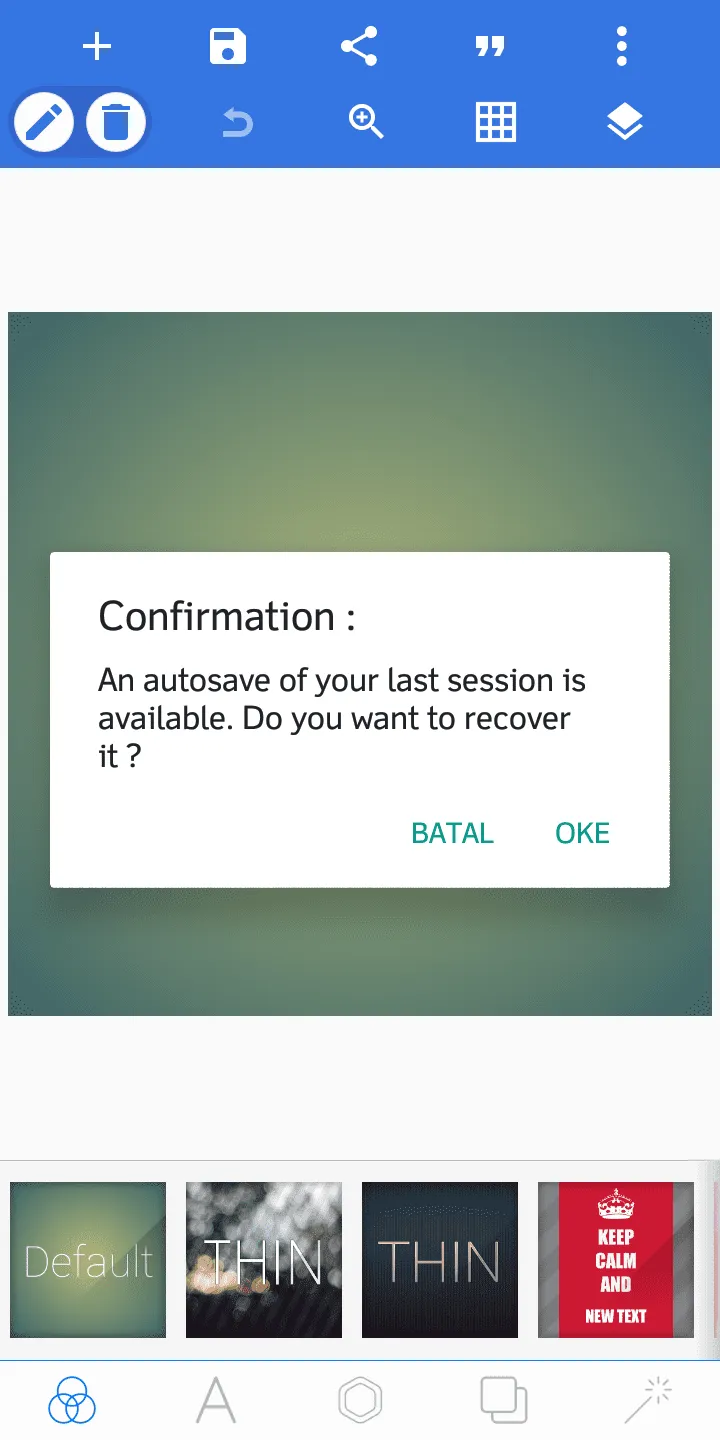Tap the zoom magnifier icon
The width and height of the screenshot is (720, 1440).
(366, 123)
